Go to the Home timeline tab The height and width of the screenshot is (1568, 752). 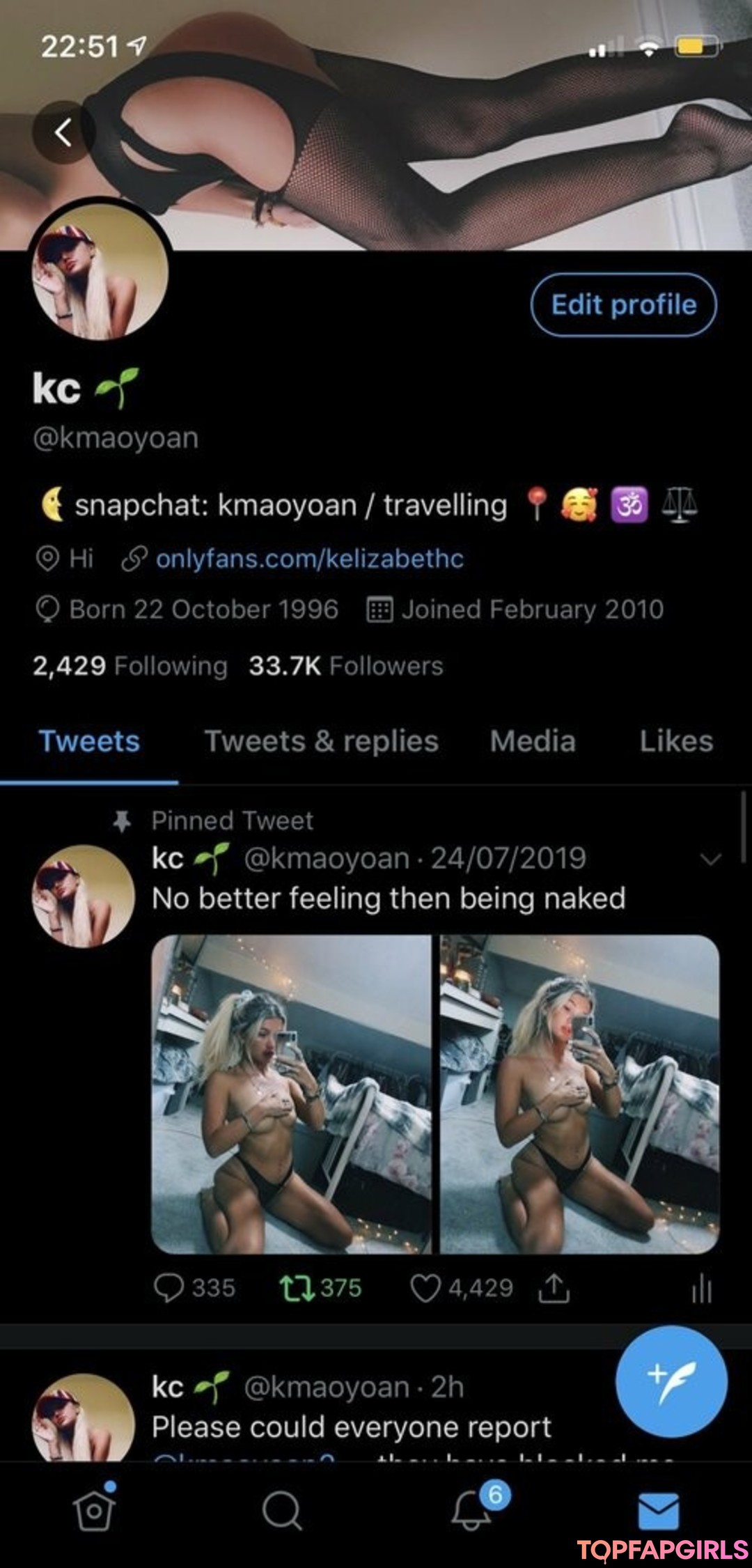tap(94, 1510)
